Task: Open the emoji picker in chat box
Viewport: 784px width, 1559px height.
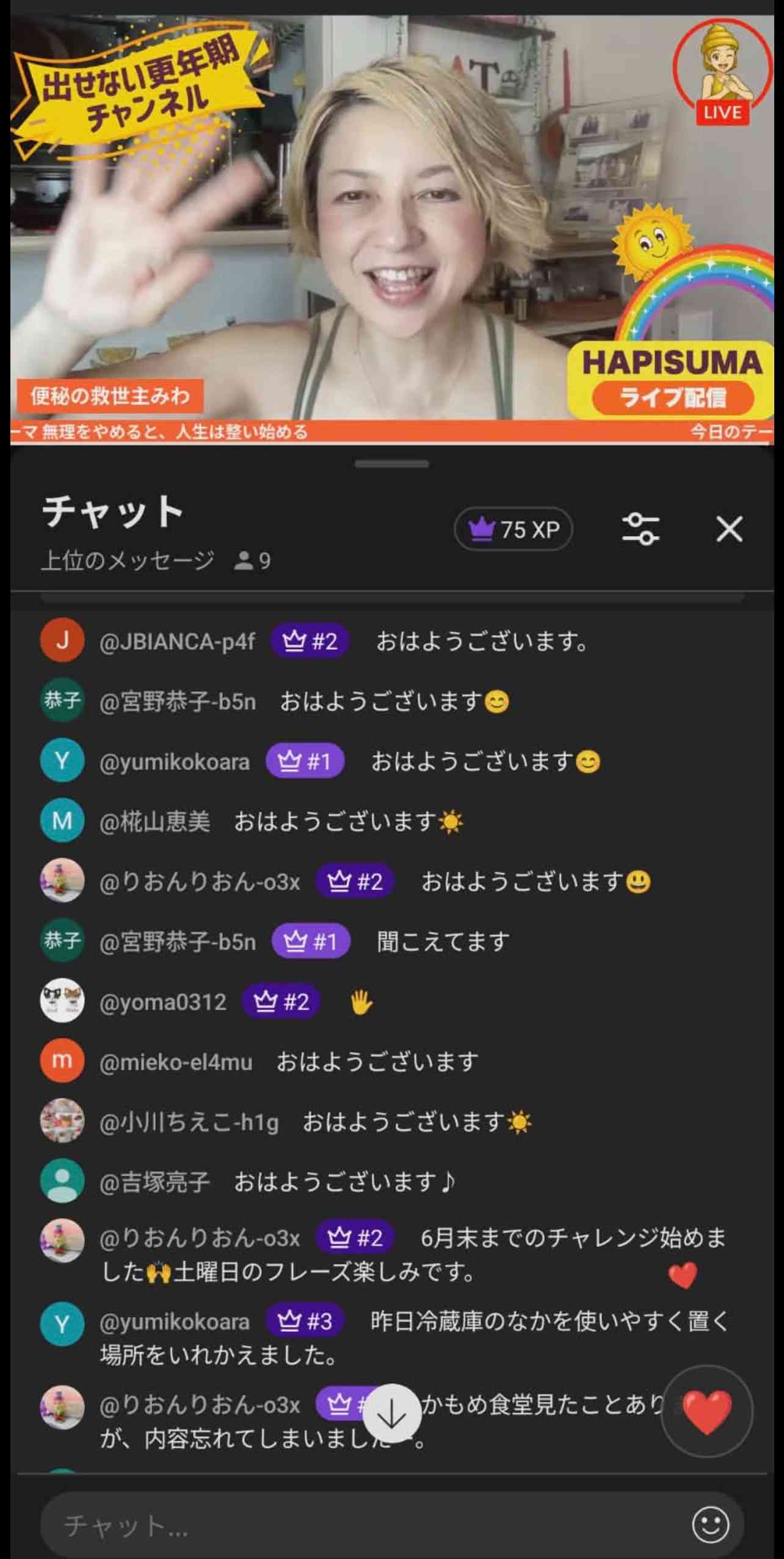Action: point(710,1525)
